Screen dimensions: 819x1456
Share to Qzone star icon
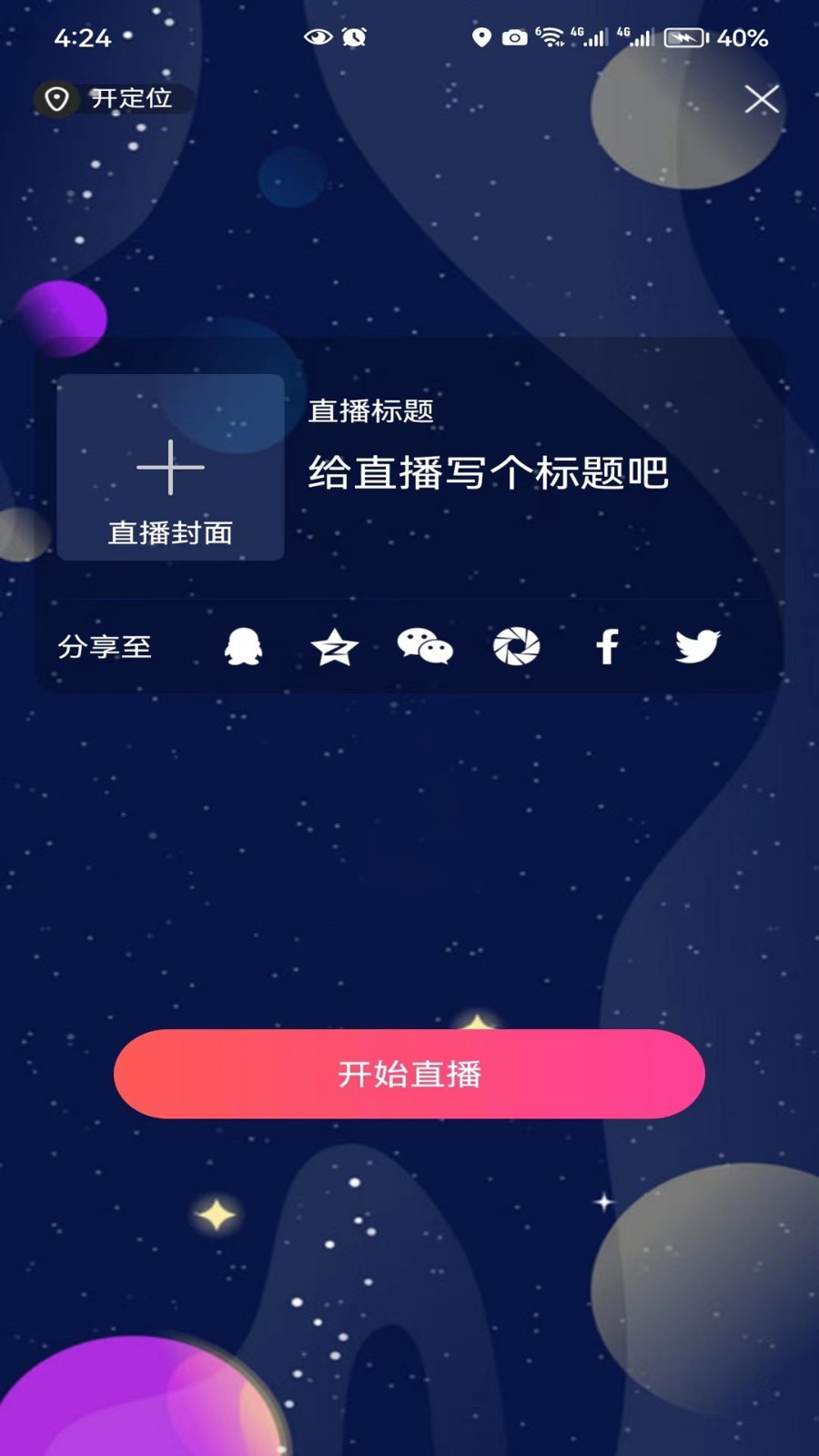334,647
